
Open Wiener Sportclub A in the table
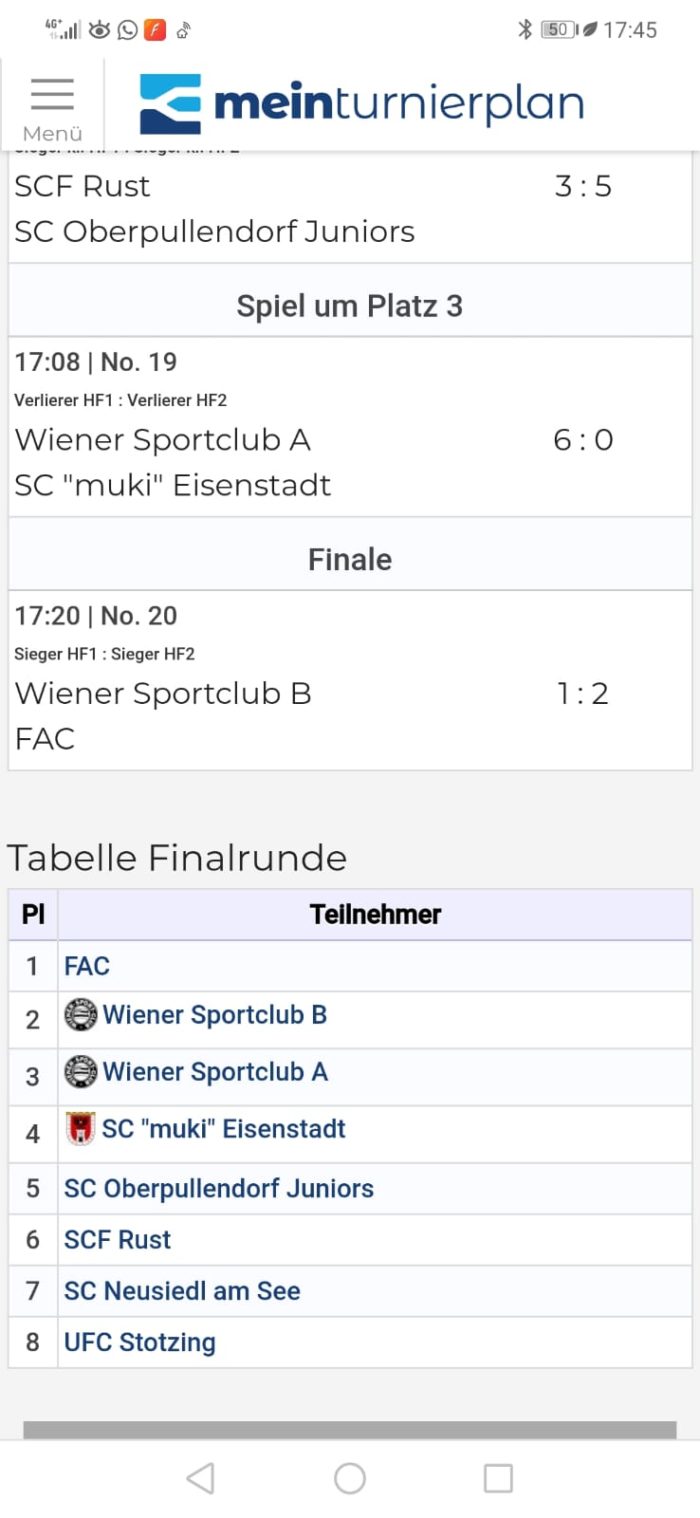[196, 1072]
